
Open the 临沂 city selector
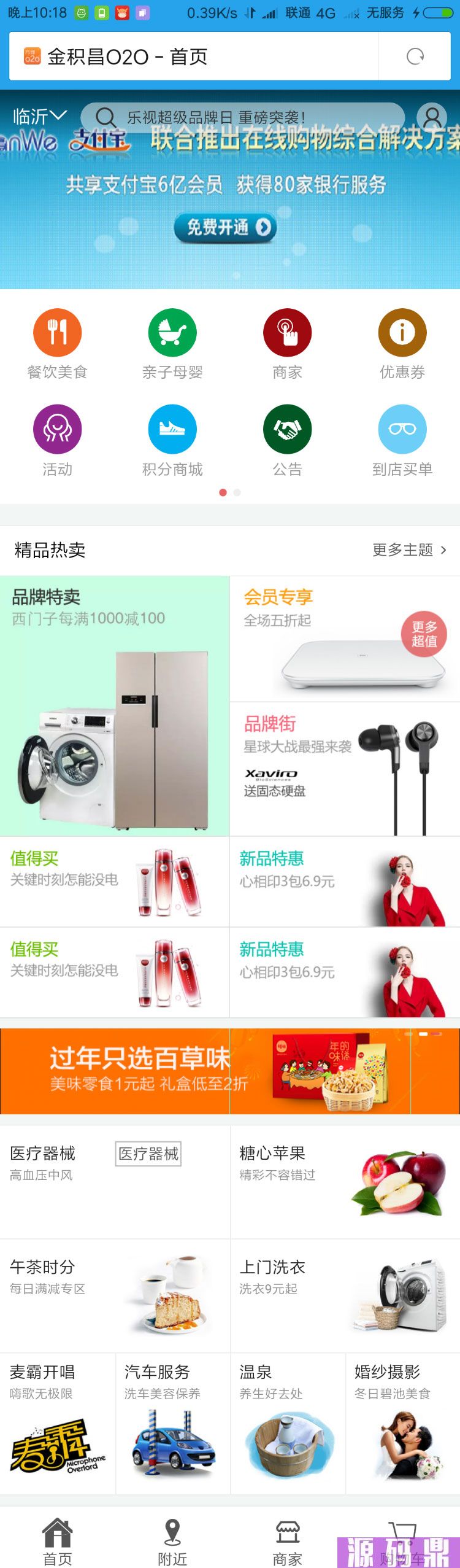[x=39, y=116]
